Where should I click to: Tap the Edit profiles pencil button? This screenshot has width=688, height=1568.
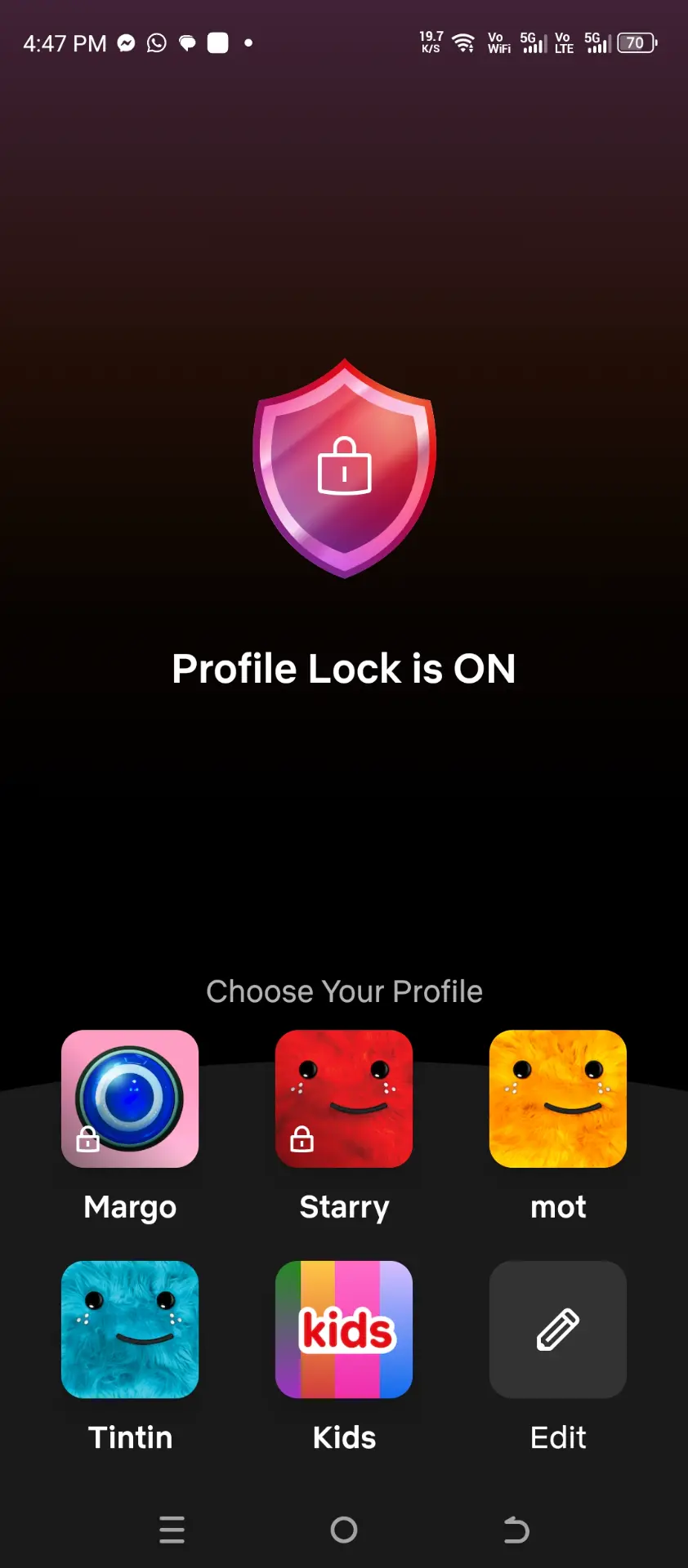[558, 1330]
